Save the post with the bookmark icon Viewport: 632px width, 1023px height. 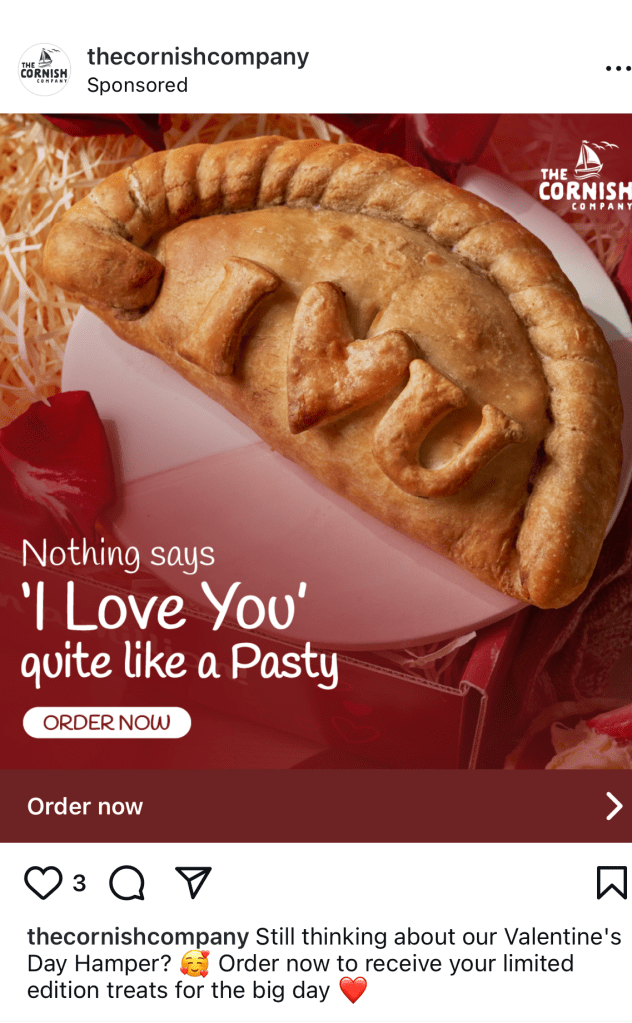(611, 883)
